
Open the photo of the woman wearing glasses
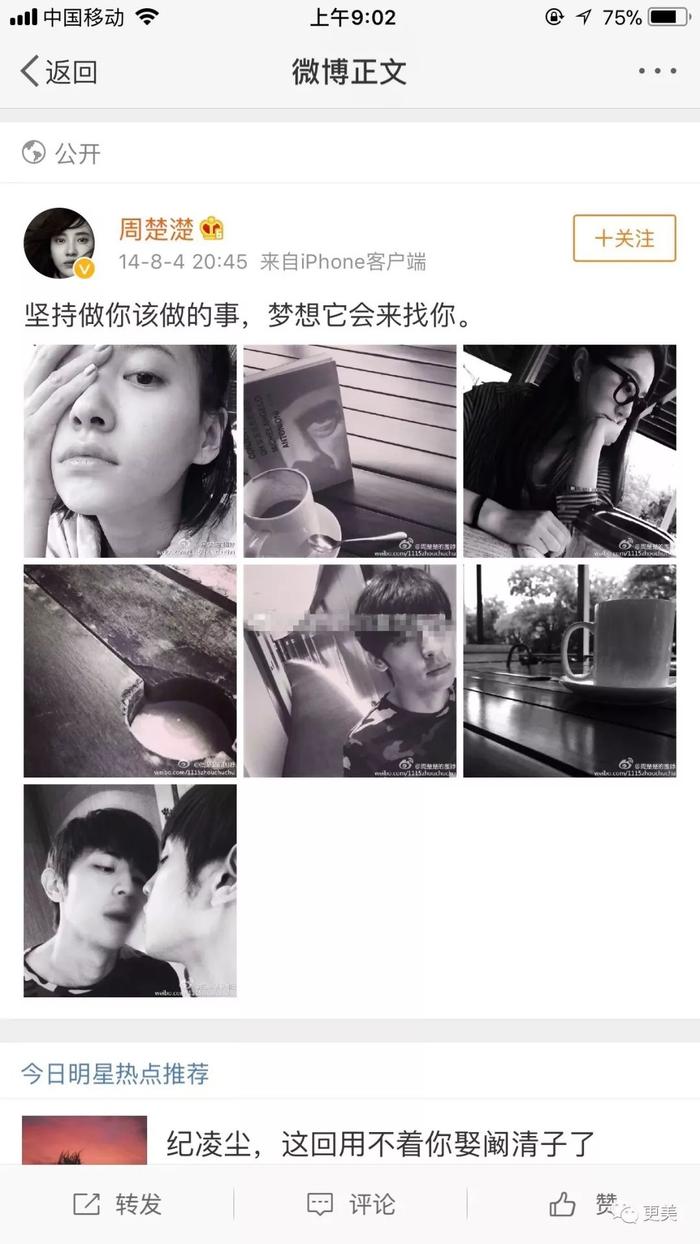(569, 451)
